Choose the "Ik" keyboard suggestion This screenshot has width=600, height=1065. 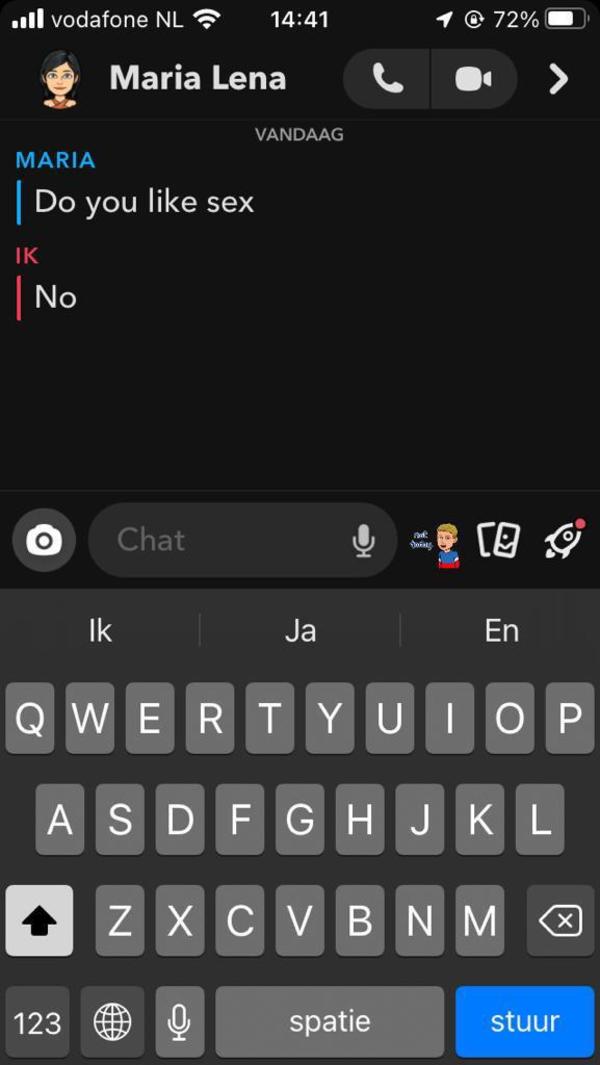click(x=100, y=630)
